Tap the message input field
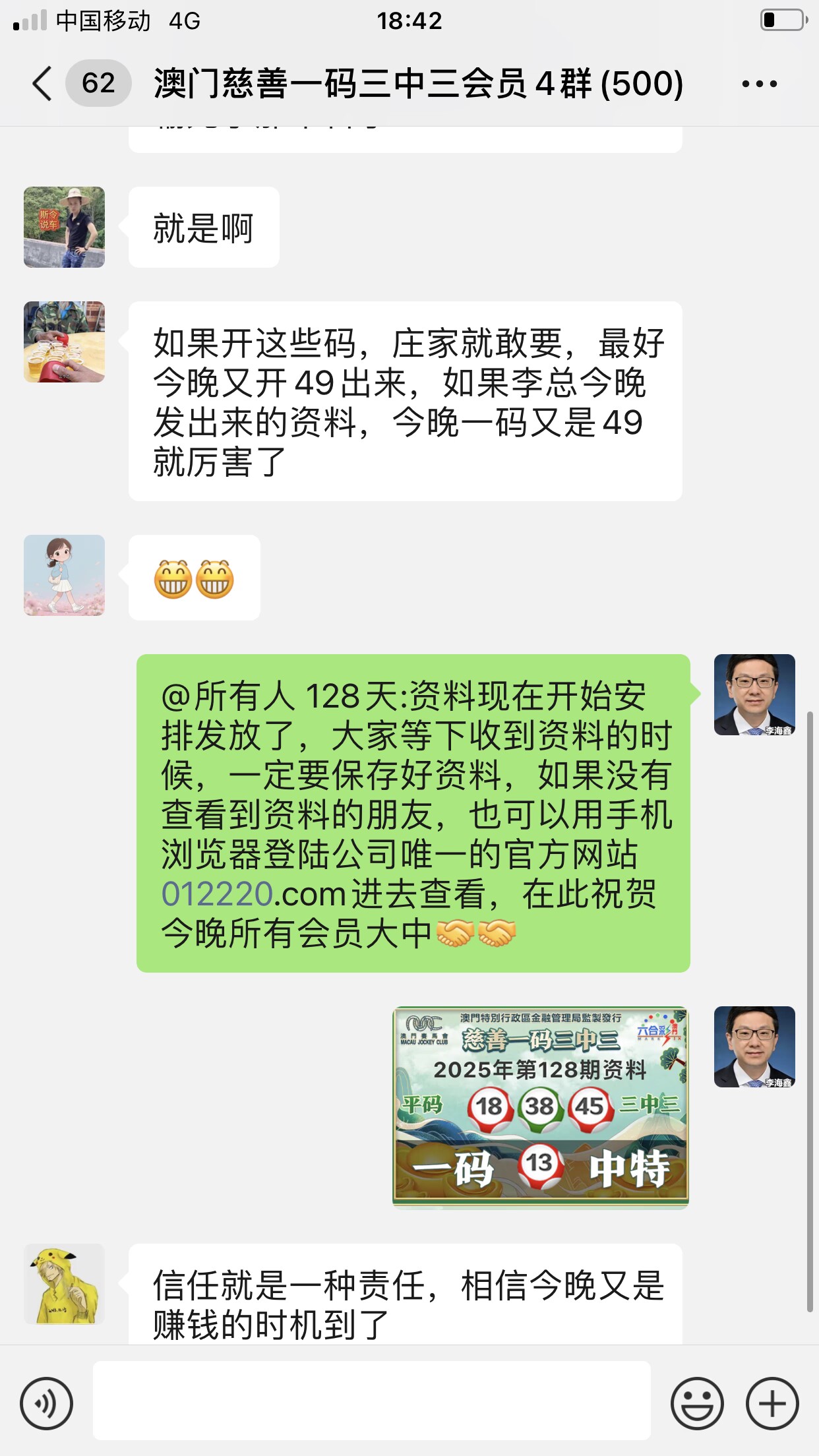819x1456 pixels. [x=371, y=1401]
